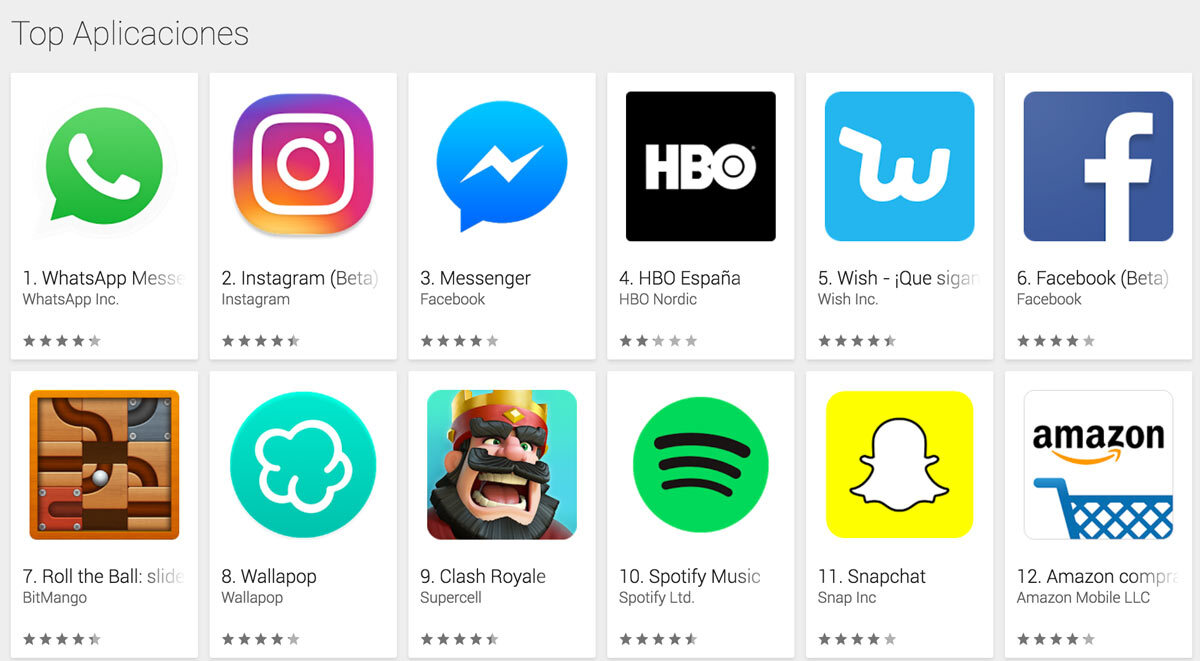Open the Amazon compras app listing

(x=1098, y=465)
